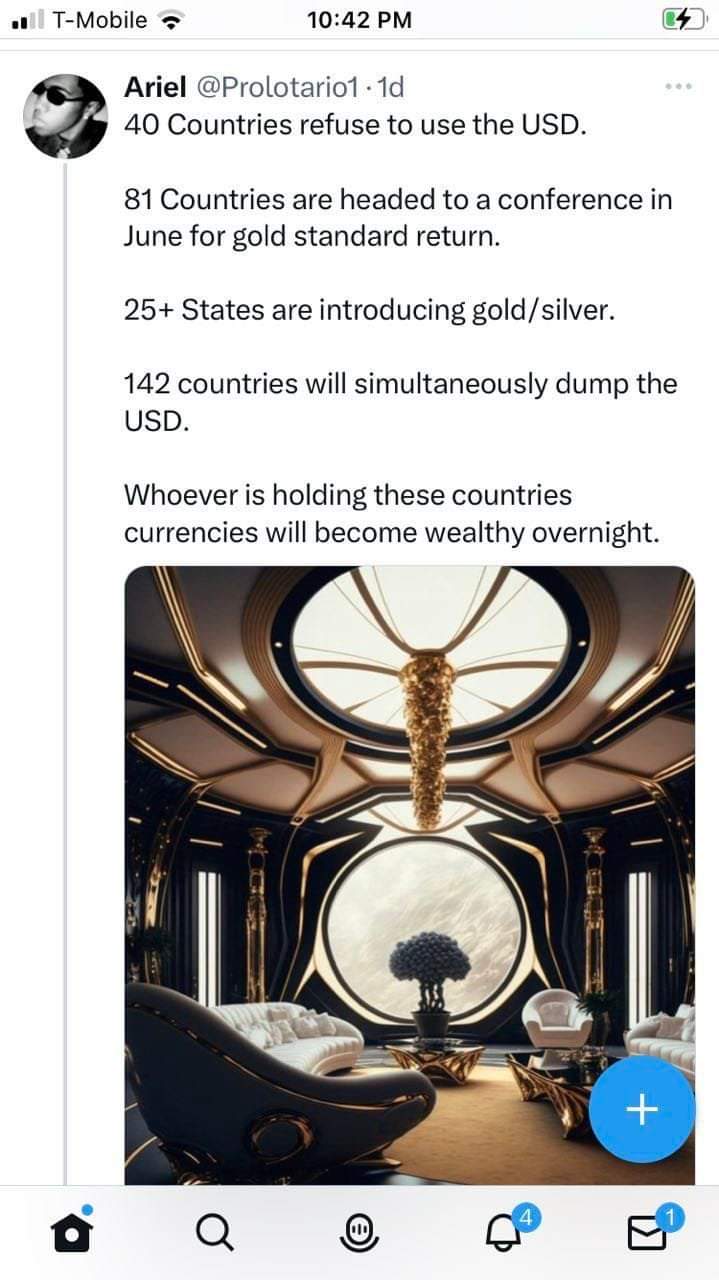Open the Spaces tab
The width and height of the screenshot is (719, 1280).
tap(359, 1234)
